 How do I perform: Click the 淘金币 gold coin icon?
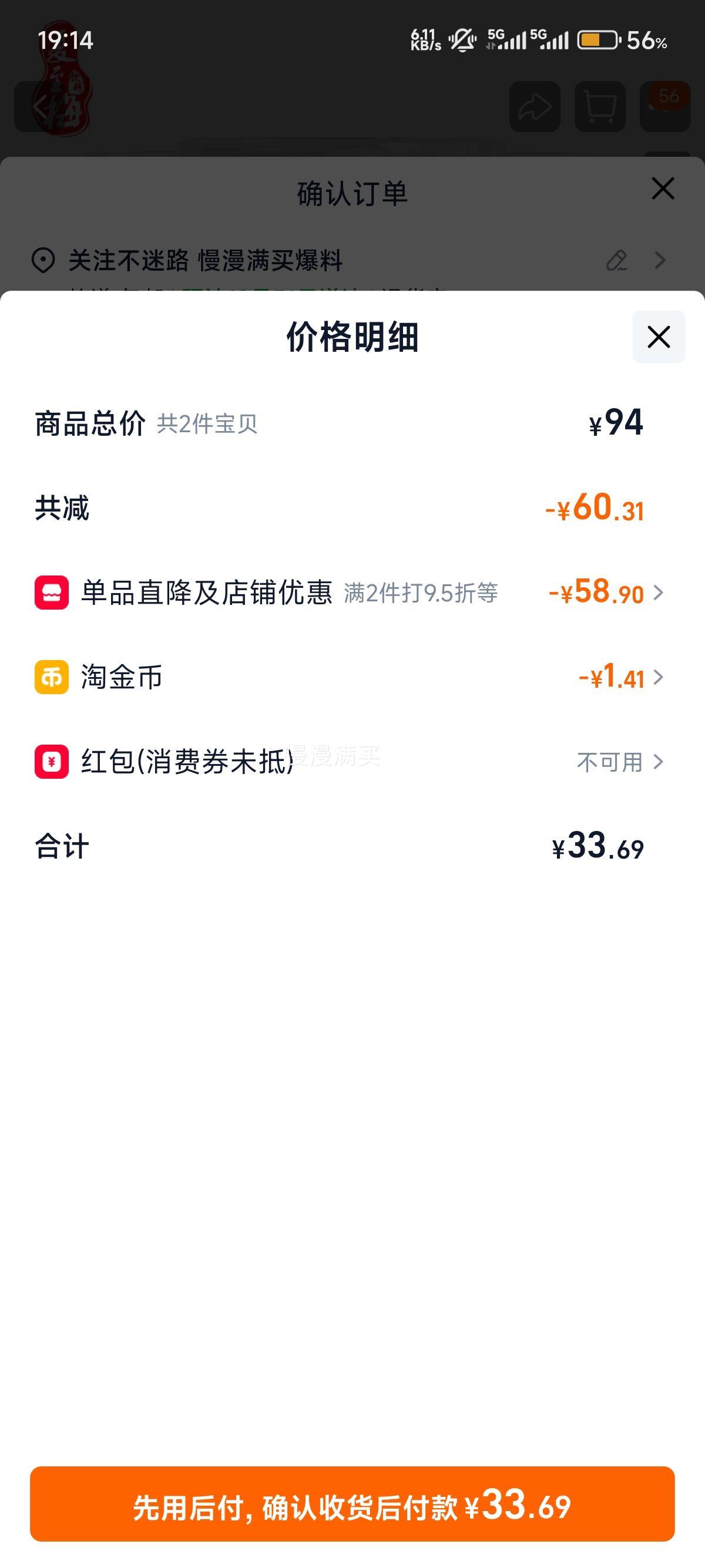(52, 678)
